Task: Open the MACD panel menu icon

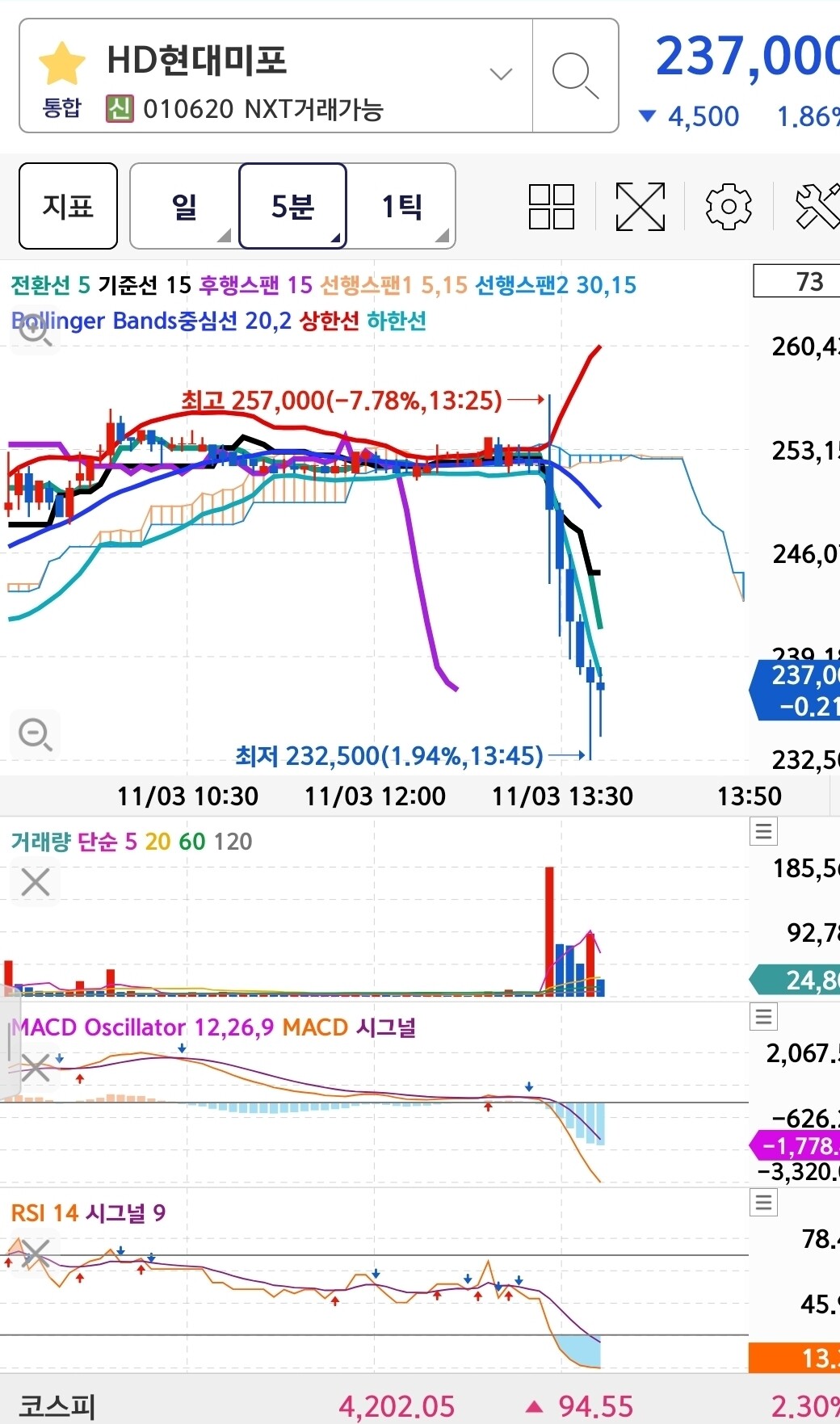Action: 763,1016
